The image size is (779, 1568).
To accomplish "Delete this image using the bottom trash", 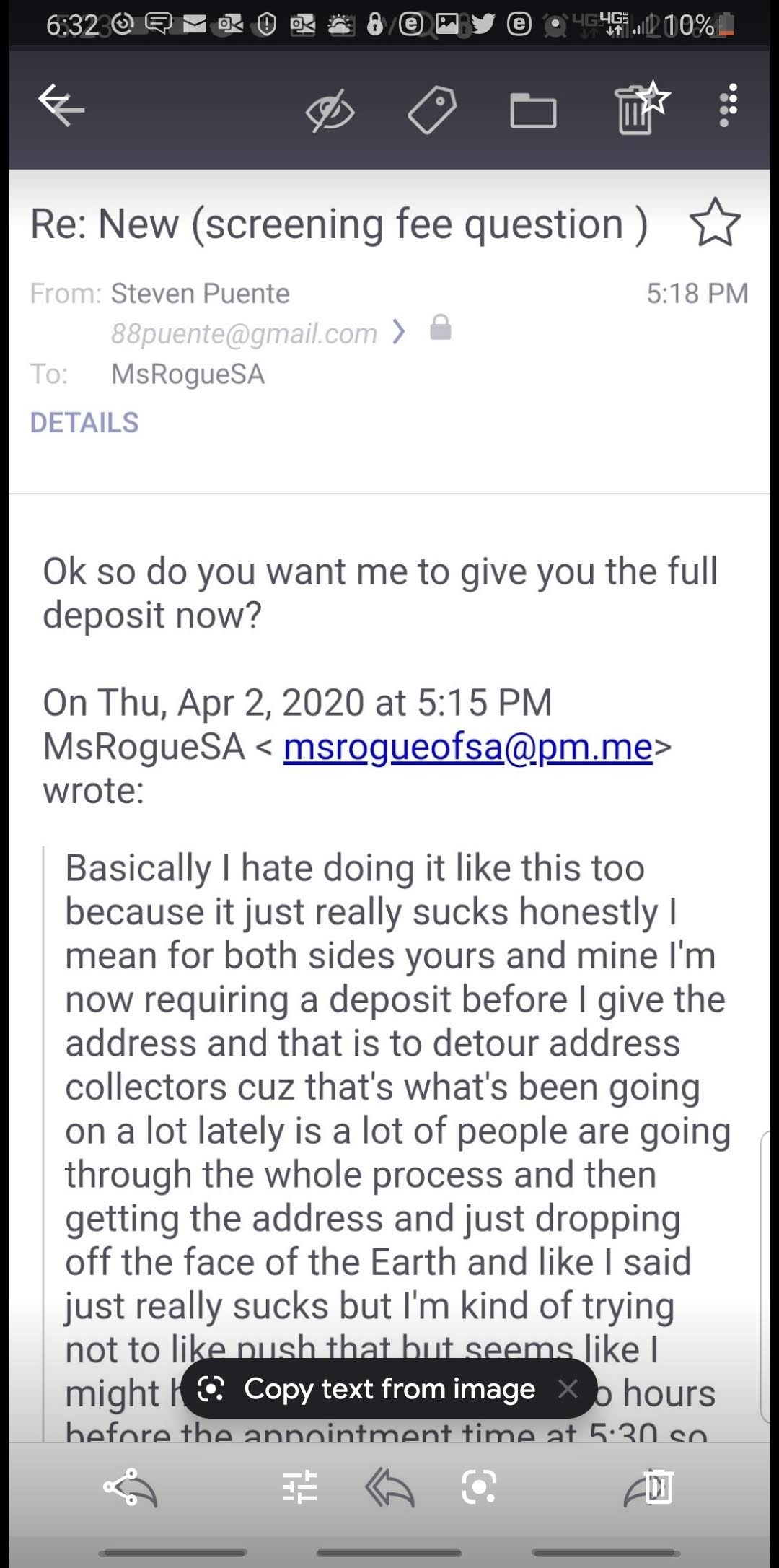I will coord(651,1487).
